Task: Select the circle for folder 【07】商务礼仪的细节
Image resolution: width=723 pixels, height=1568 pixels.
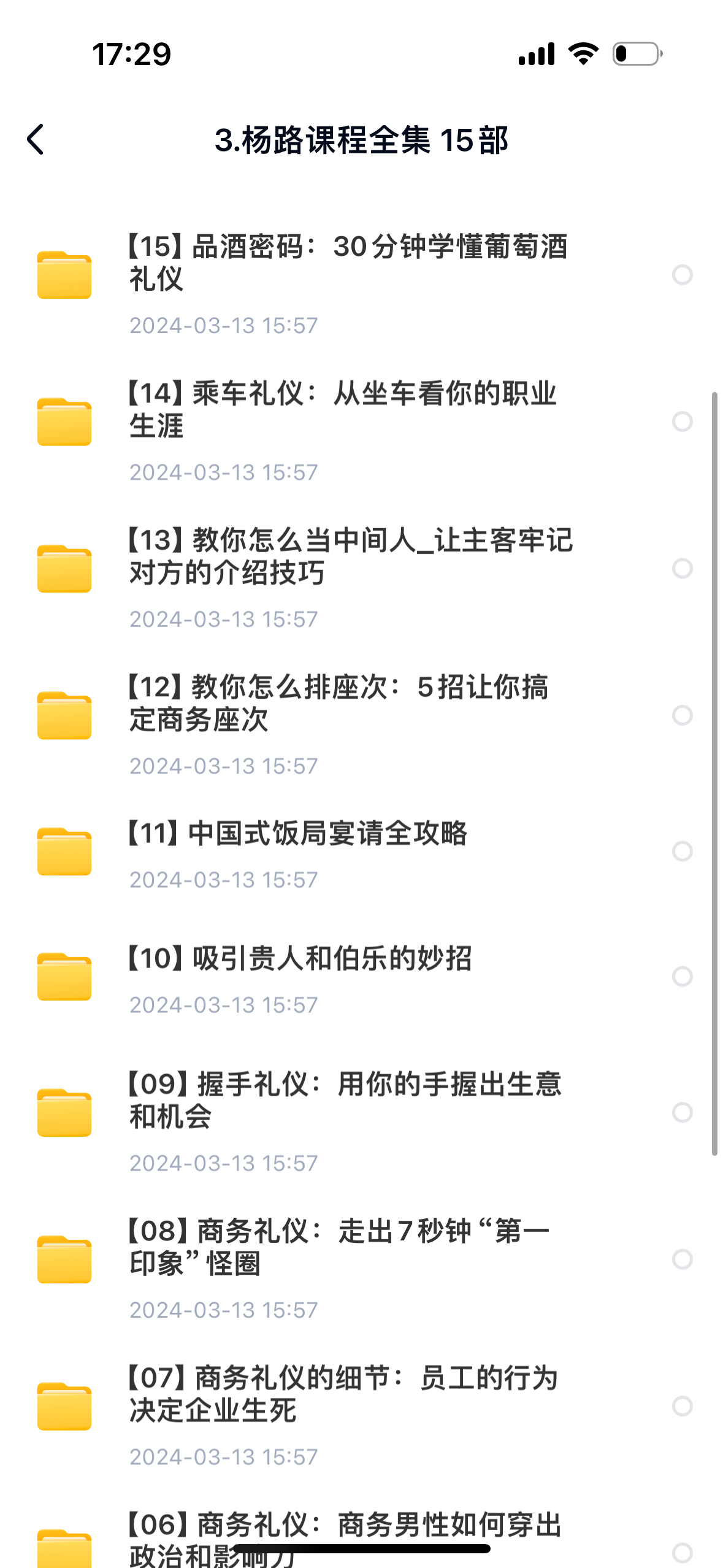Action: pos(682,1406)
